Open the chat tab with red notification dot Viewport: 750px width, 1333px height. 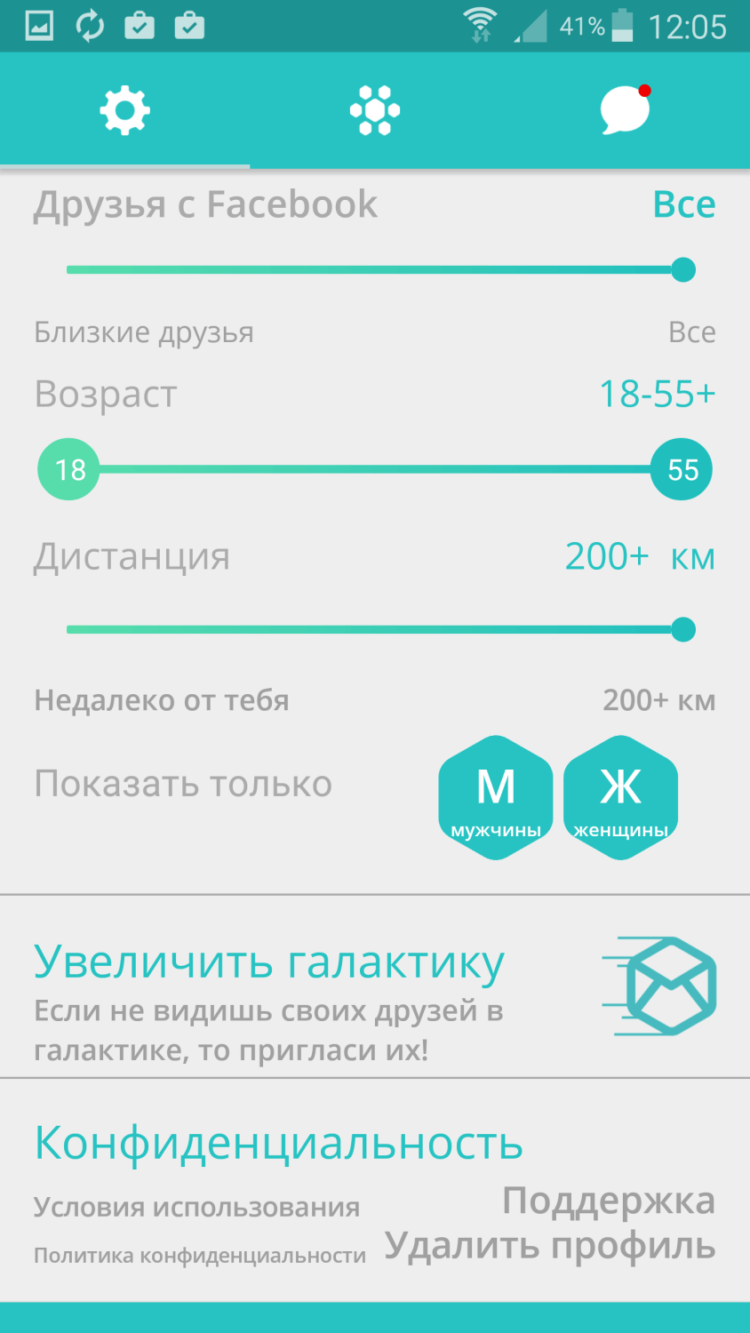coord(623,110)
